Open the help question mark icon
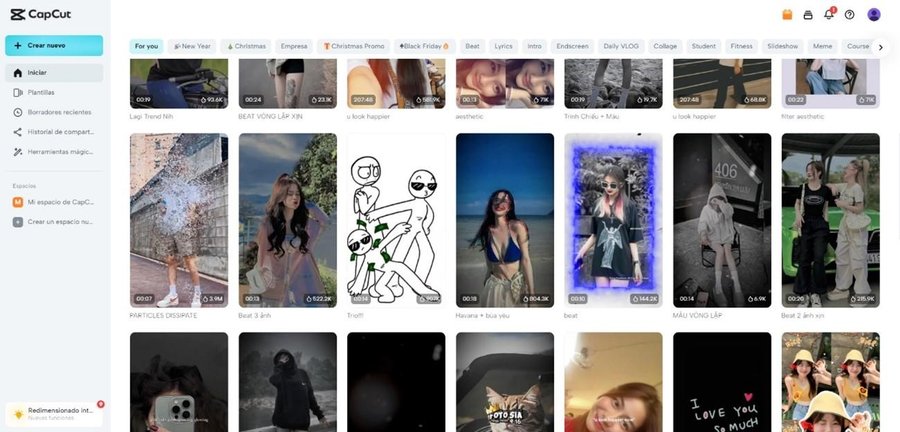 [850, 15]
